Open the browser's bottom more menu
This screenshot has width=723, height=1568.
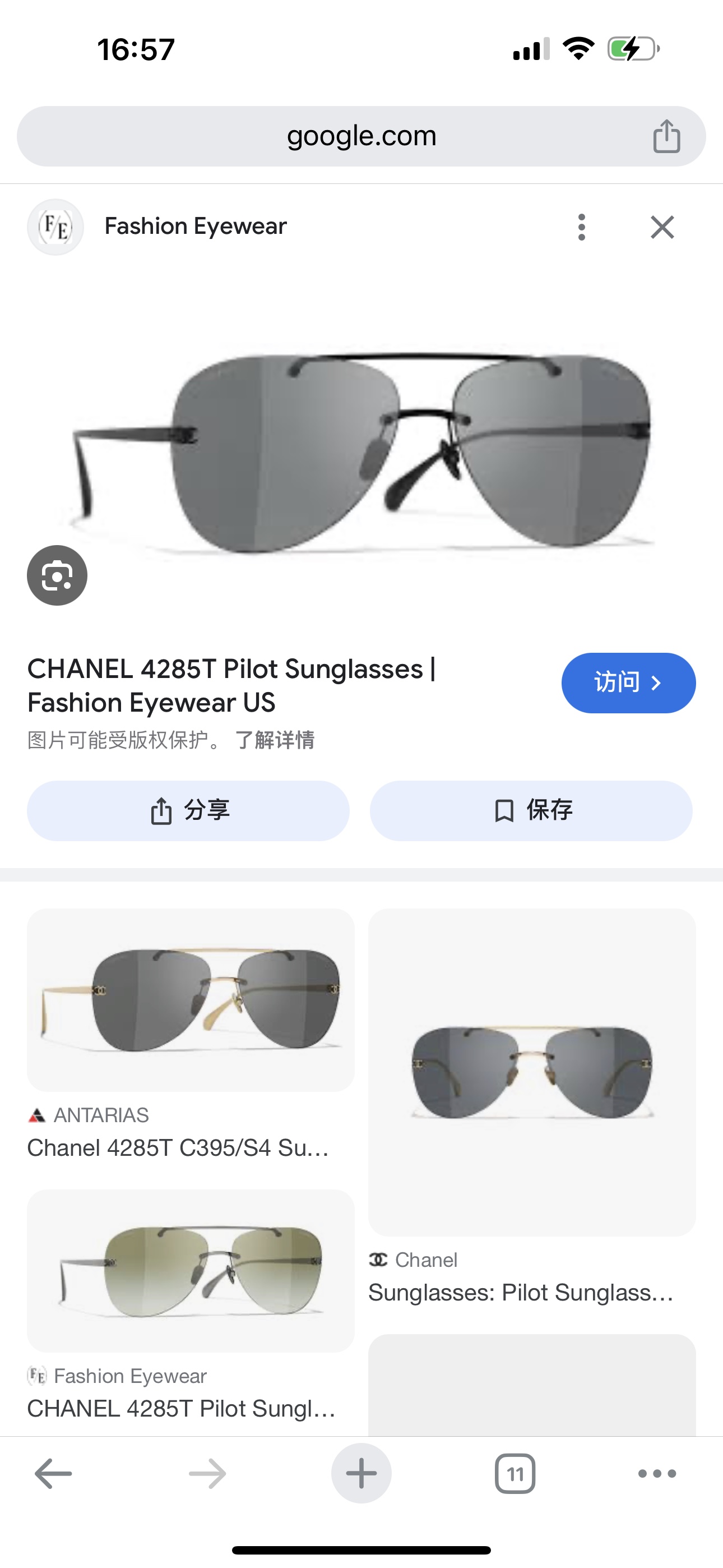(x=657, y=1474)
